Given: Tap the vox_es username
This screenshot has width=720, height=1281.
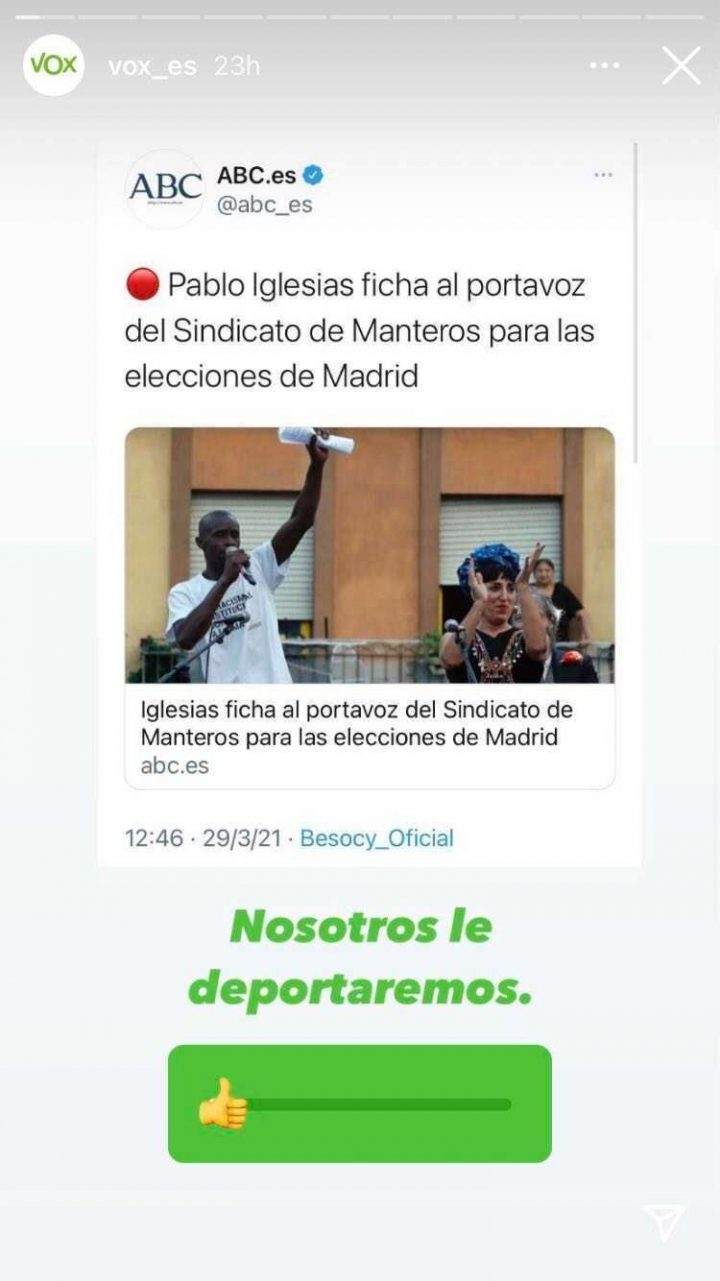Looking at the screenshot, I should [x=152, y=66].
